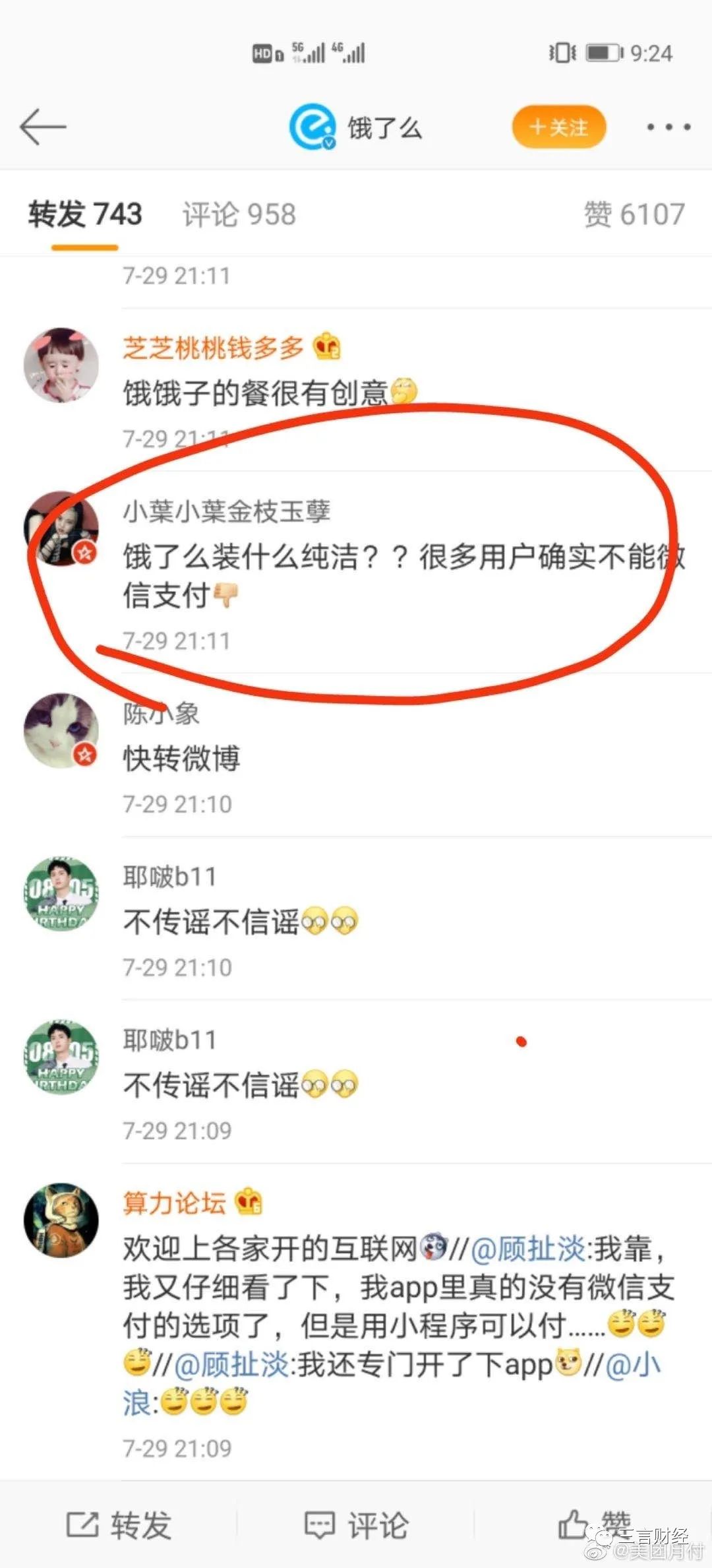Open the first @顾扯淡 mention link

tap(528, 1248)
